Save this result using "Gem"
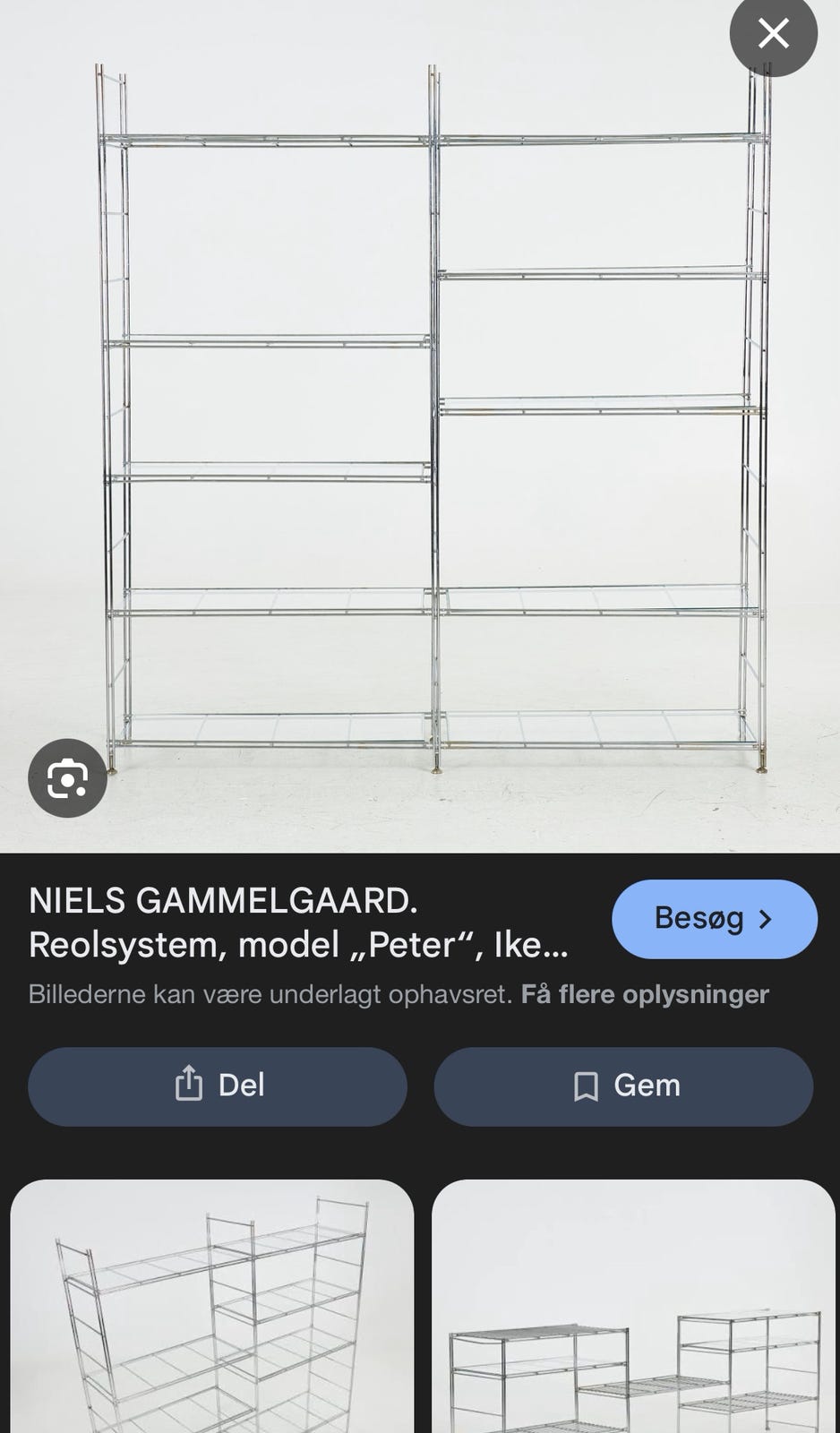840x1433 pixels. point(623,1085)
